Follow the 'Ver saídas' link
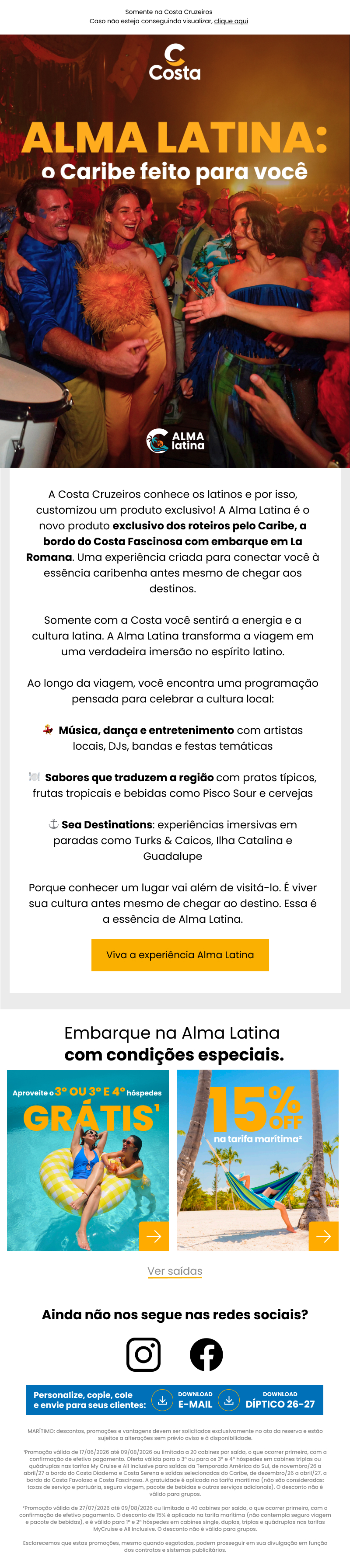350x1568 pixels. point(175,1271)
